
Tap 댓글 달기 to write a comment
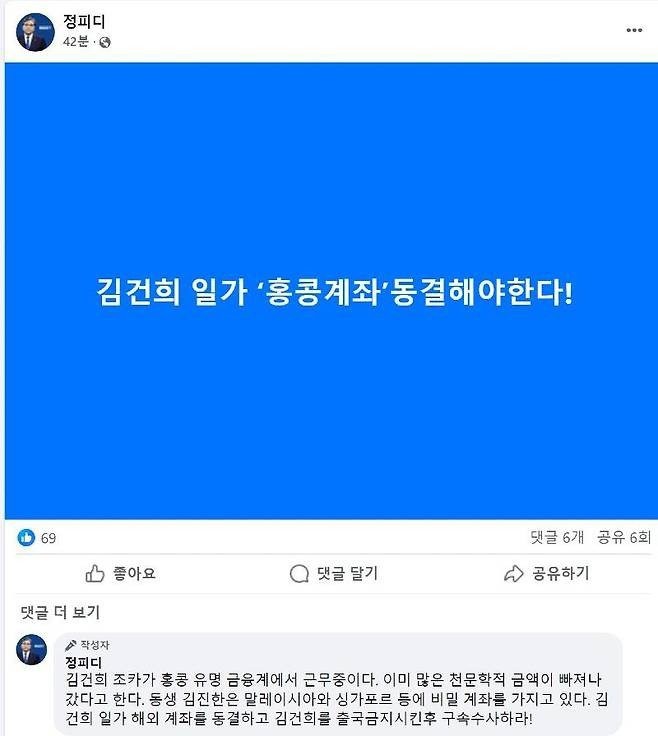tap(333, 574)
